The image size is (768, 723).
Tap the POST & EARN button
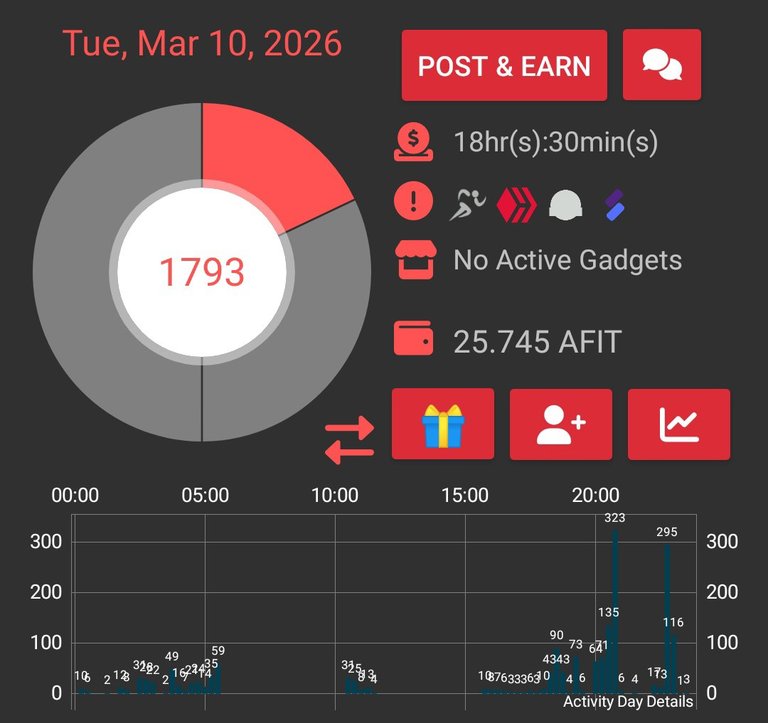pyautogui.click(x=504, y=66)
